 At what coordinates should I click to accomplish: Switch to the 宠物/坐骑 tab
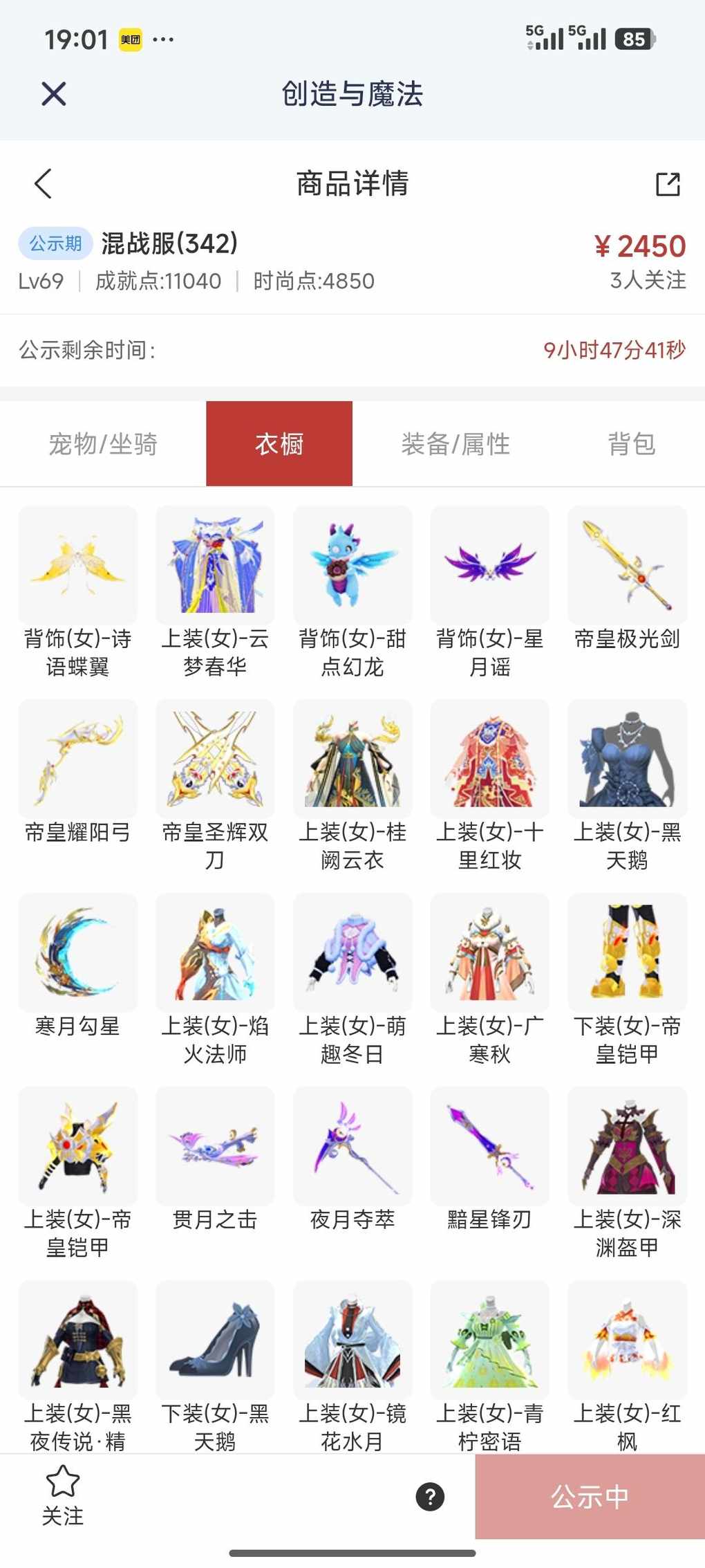103,444
